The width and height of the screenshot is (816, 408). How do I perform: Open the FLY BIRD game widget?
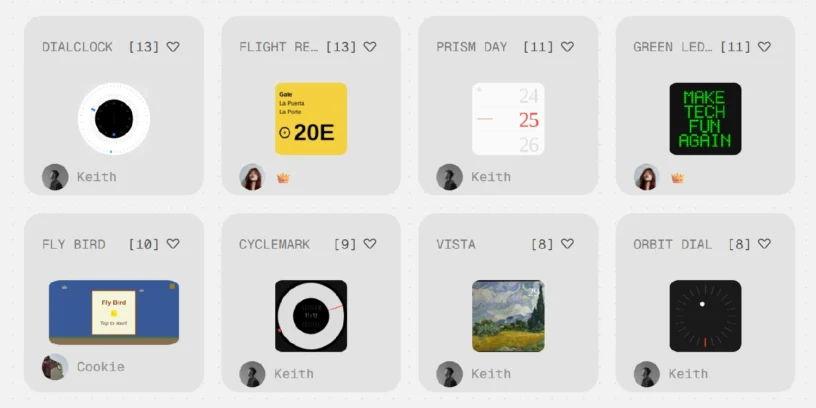(x=114, y=313)
